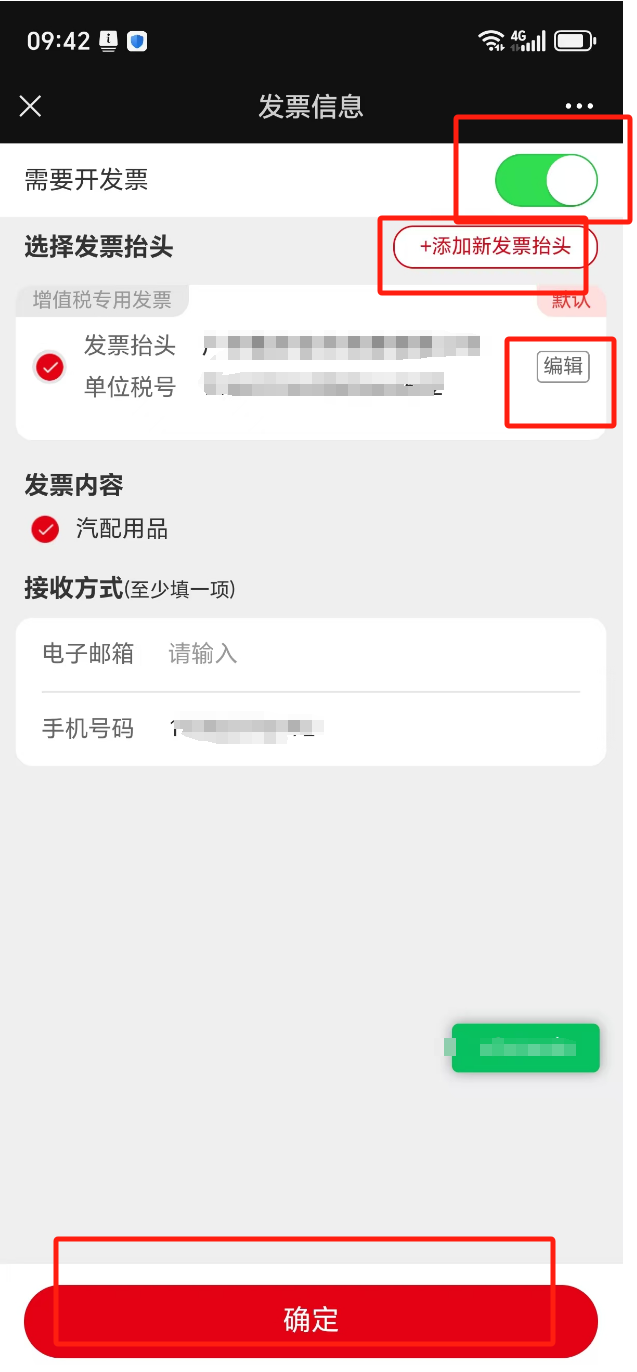Tap +添加新发票抬头 button

coord(495,247)
